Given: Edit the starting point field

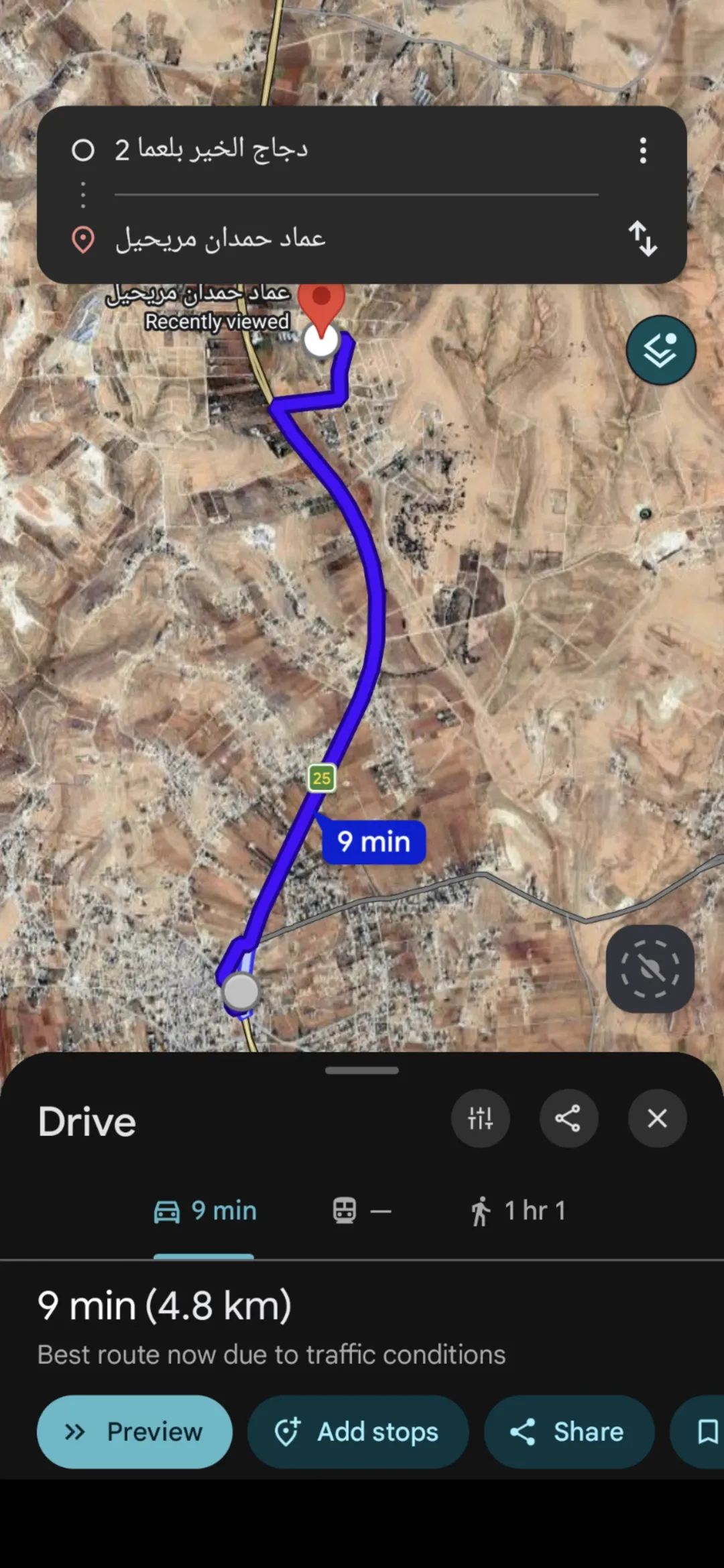Looking at the screenshot, I should pos(355,149).
